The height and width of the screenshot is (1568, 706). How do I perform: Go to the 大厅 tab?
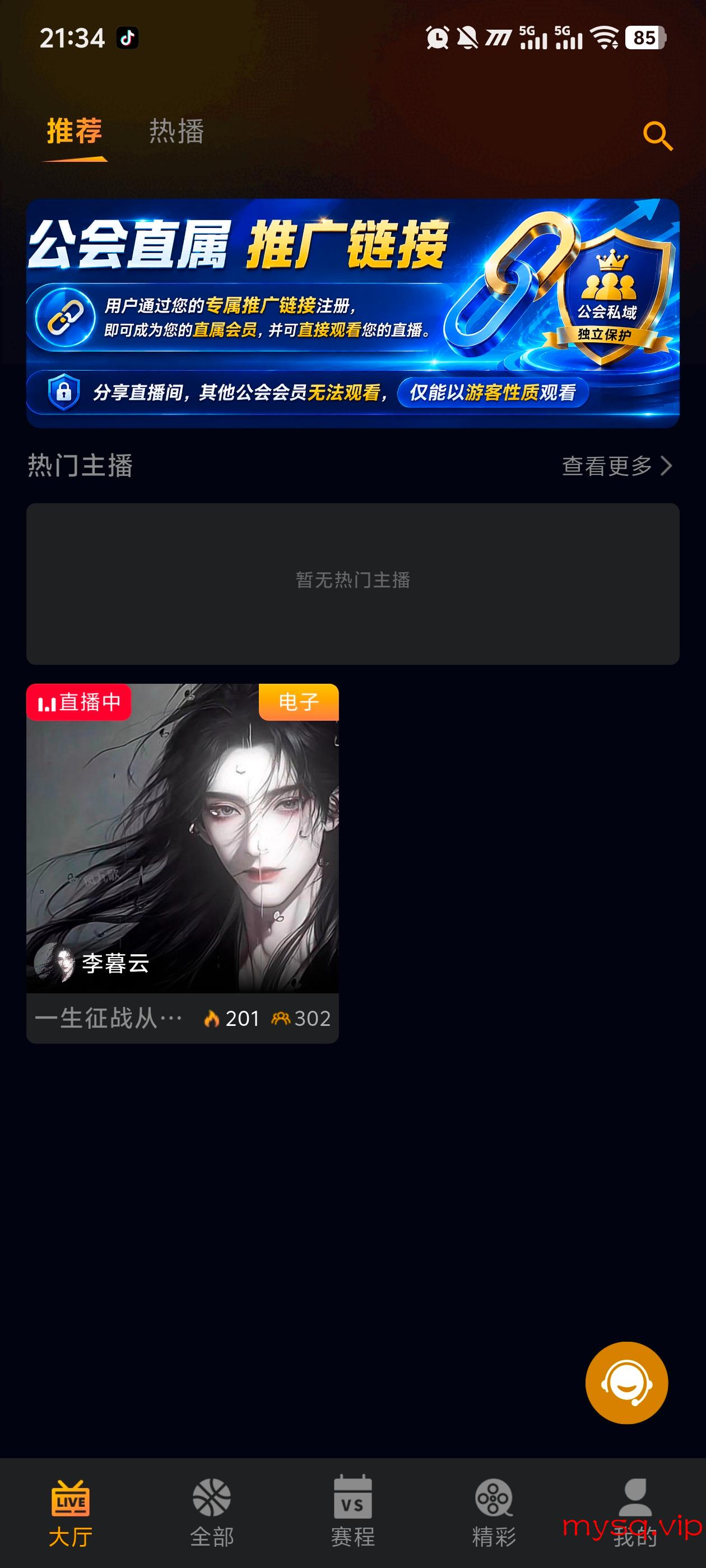[71, 1513]
